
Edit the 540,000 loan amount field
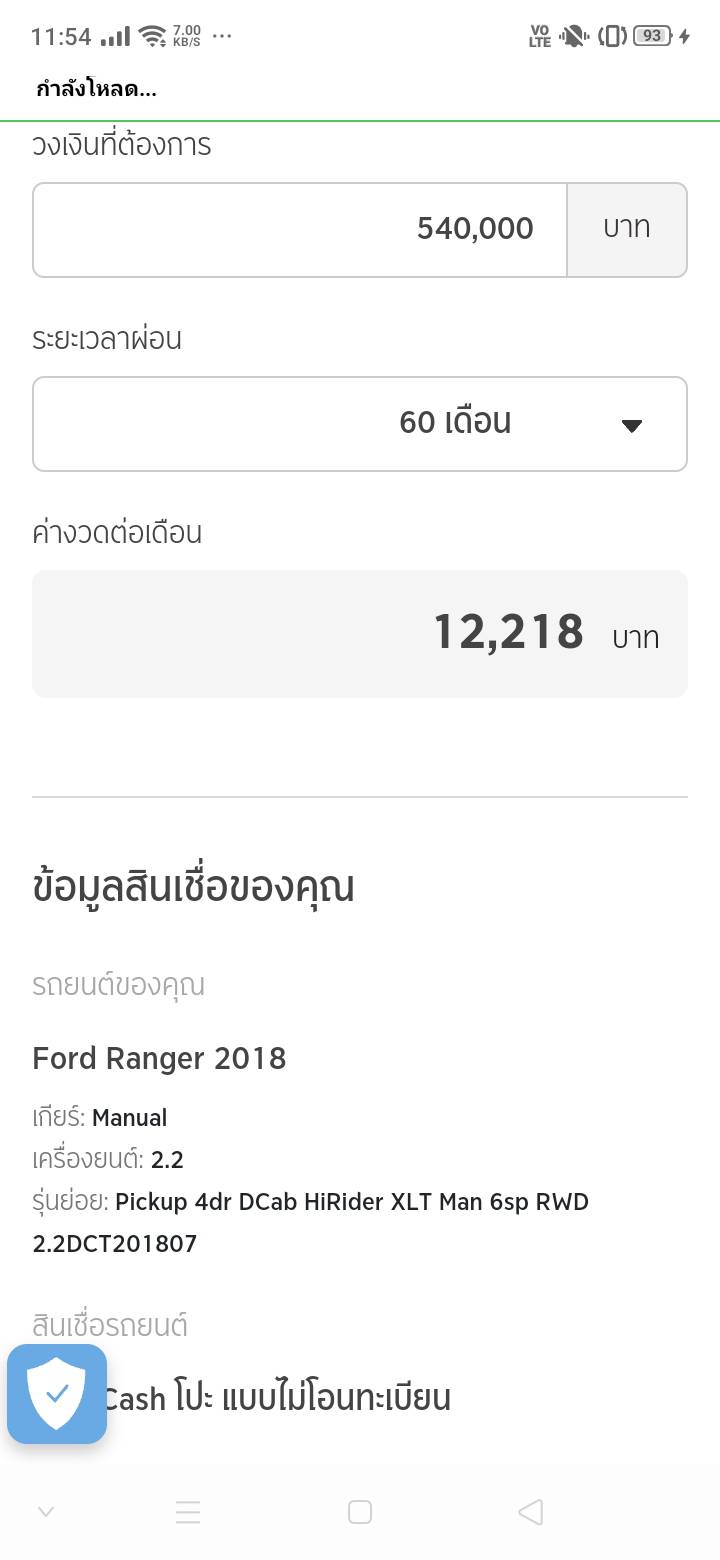pos(300,229)
